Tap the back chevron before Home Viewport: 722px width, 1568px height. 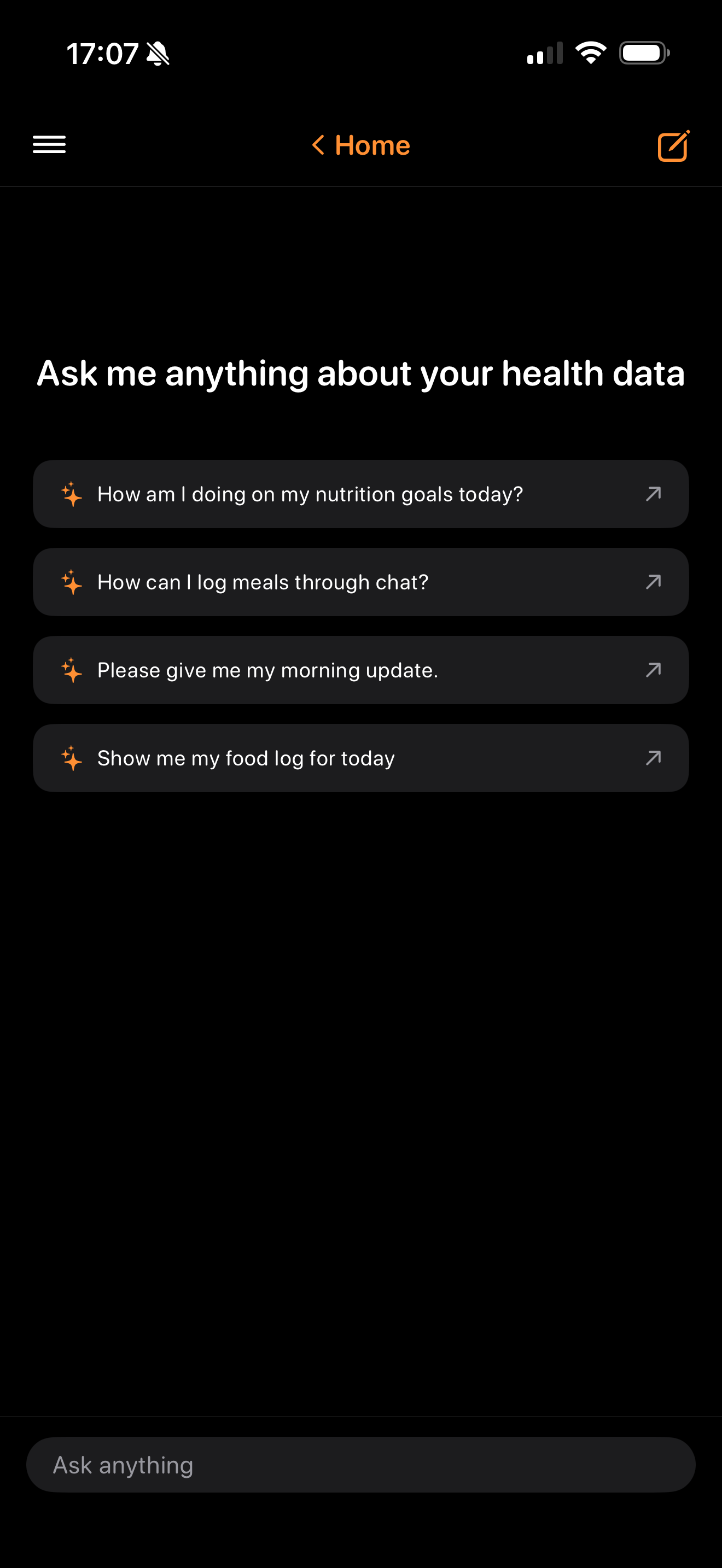pyautogui.click(x=319, y=145)
